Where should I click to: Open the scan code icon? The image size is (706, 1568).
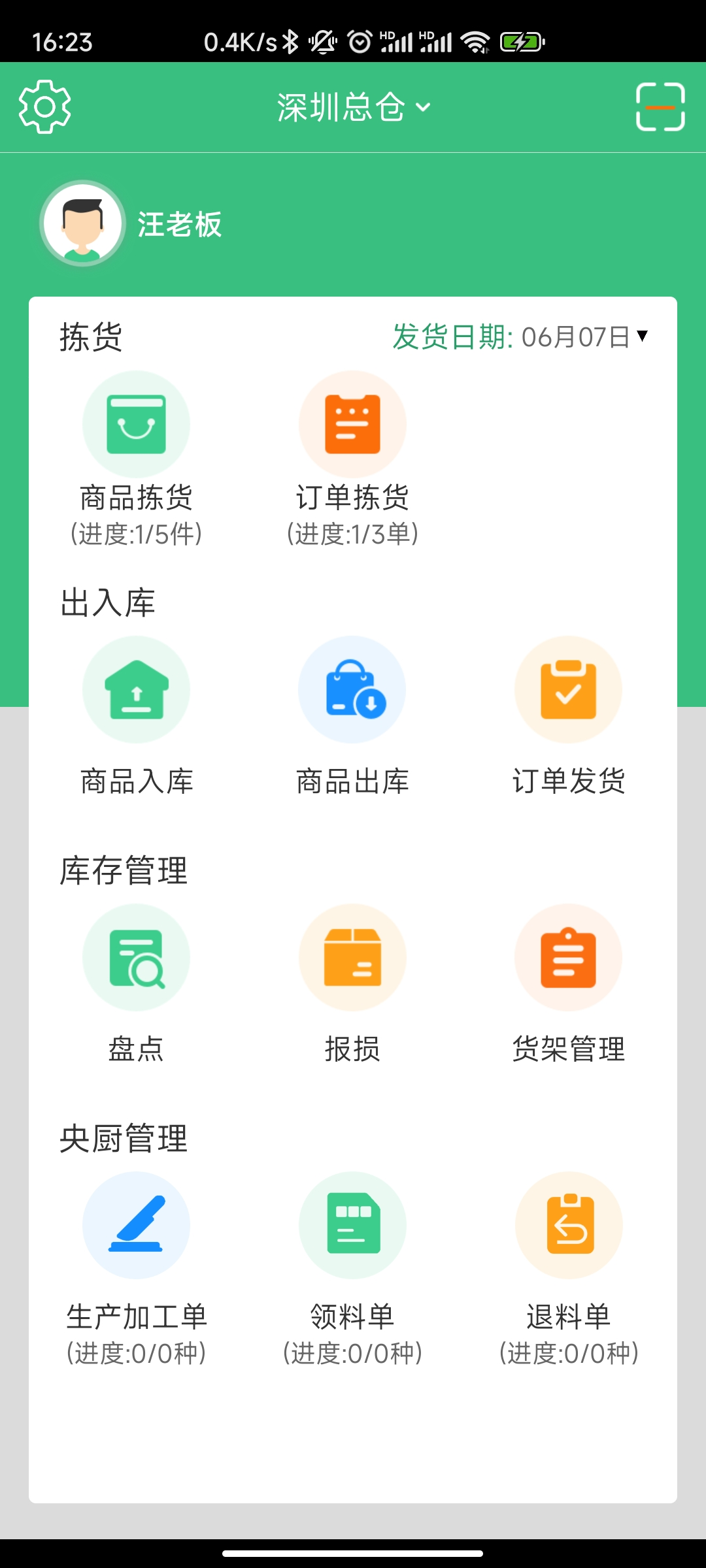click(660, 107)
